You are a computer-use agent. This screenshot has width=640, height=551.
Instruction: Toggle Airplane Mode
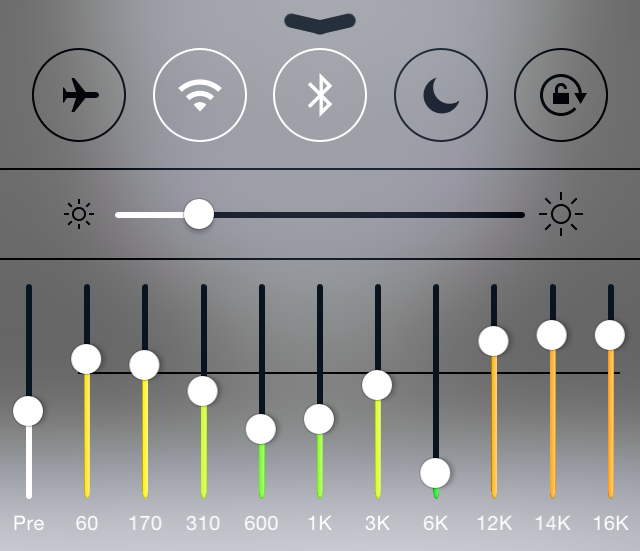tap(80, 96)
